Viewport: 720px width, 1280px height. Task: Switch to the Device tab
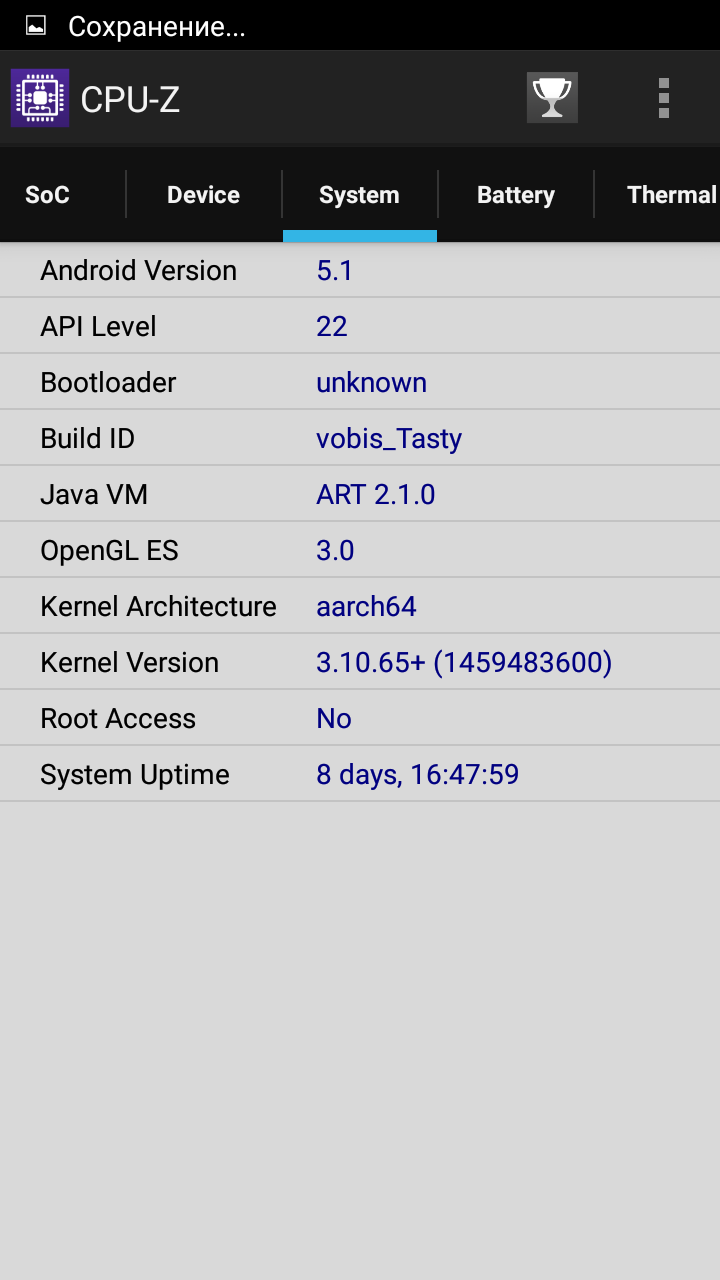203,195
